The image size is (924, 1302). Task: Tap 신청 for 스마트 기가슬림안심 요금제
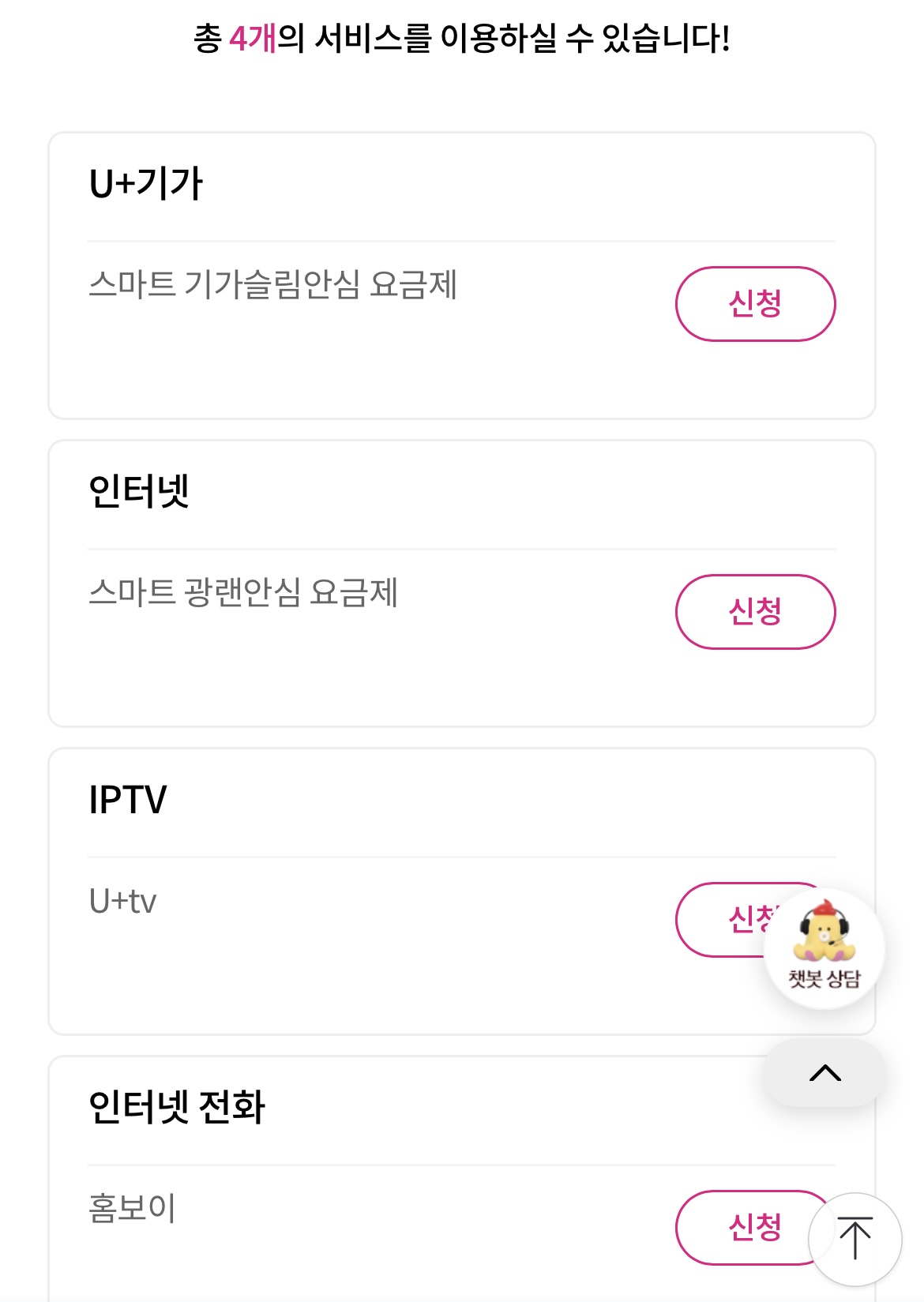point(755,304)
